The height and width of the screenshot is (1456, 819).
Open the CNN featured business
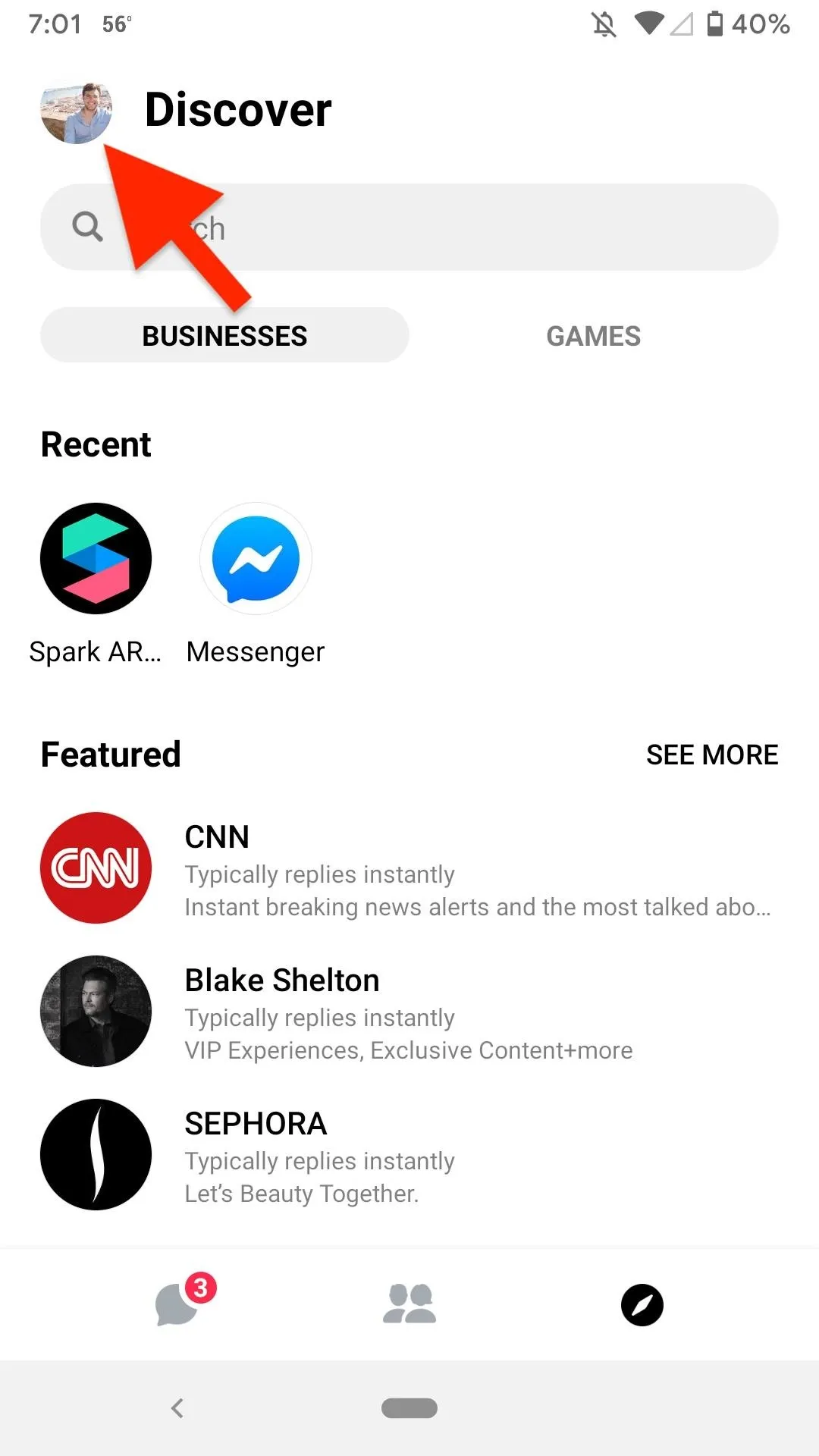[409, 868]
